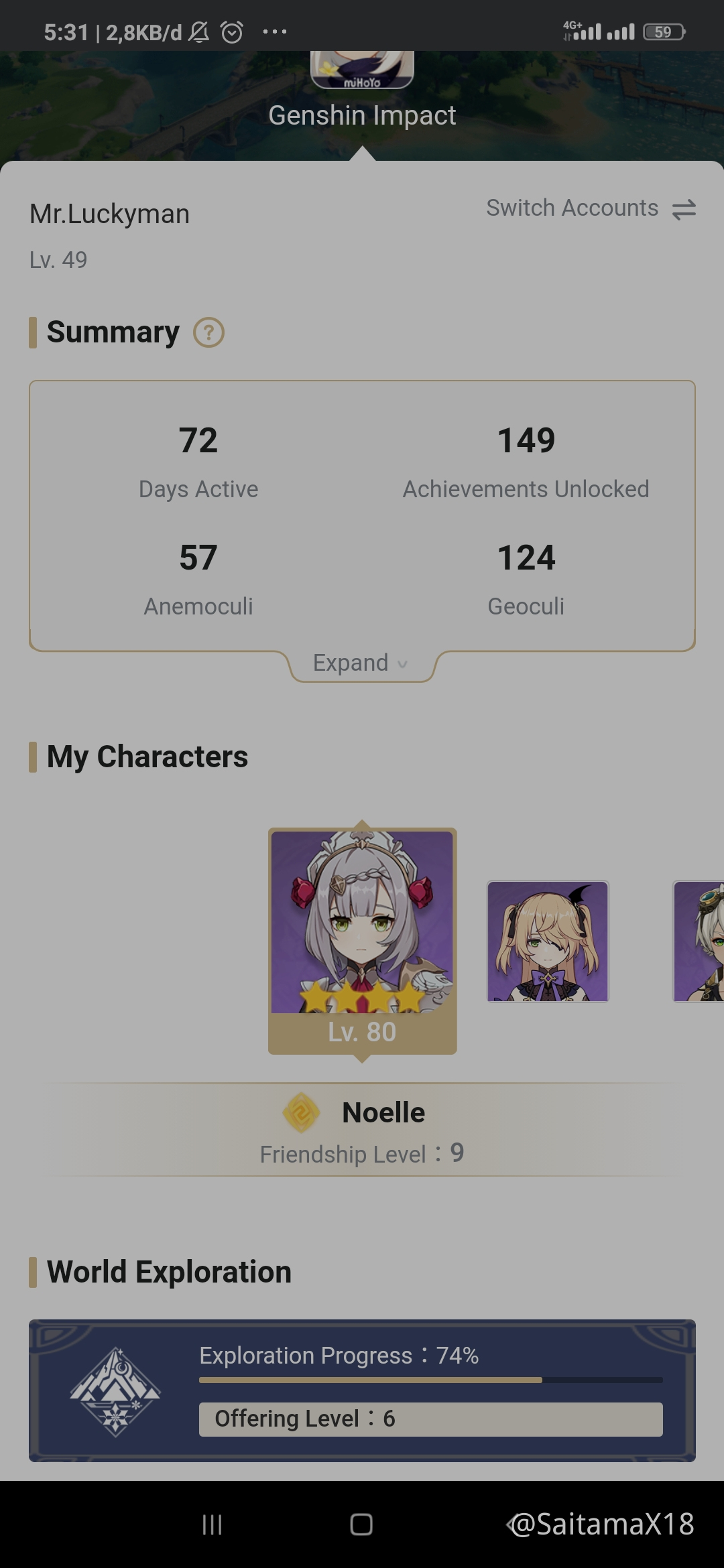Image resolution: width=724 pixels, height=1568 pixels.
Task: Tap the Genshin Impact game icon
Action: click(x=362, y=70)
